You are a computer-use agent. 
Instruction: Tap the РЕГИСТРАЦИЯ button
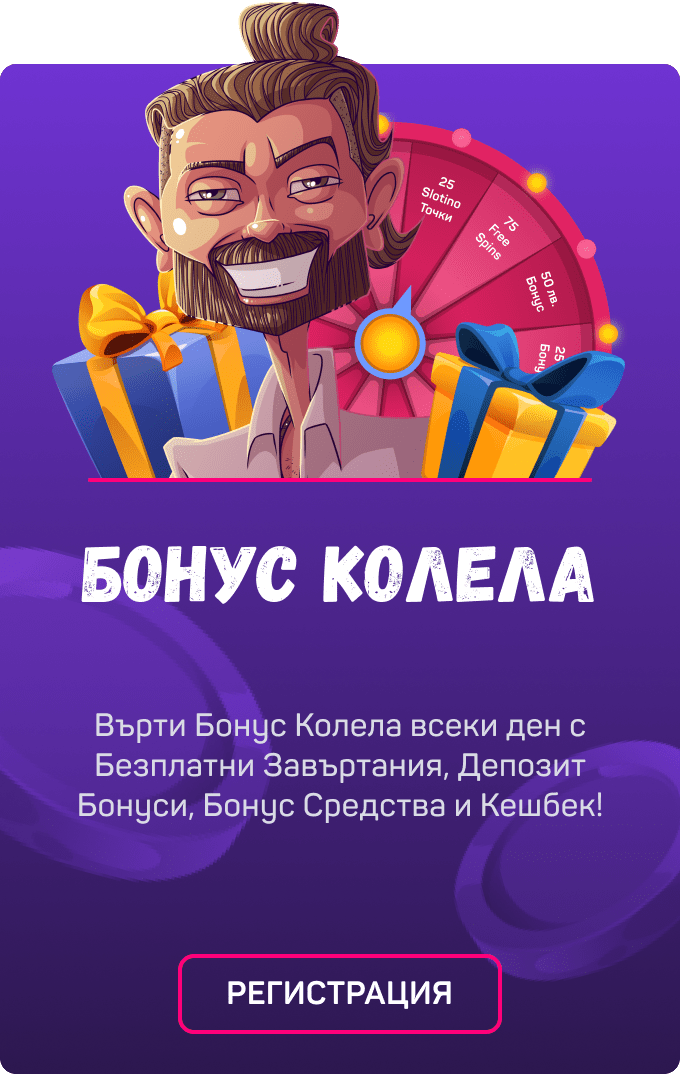click(339, 993)
